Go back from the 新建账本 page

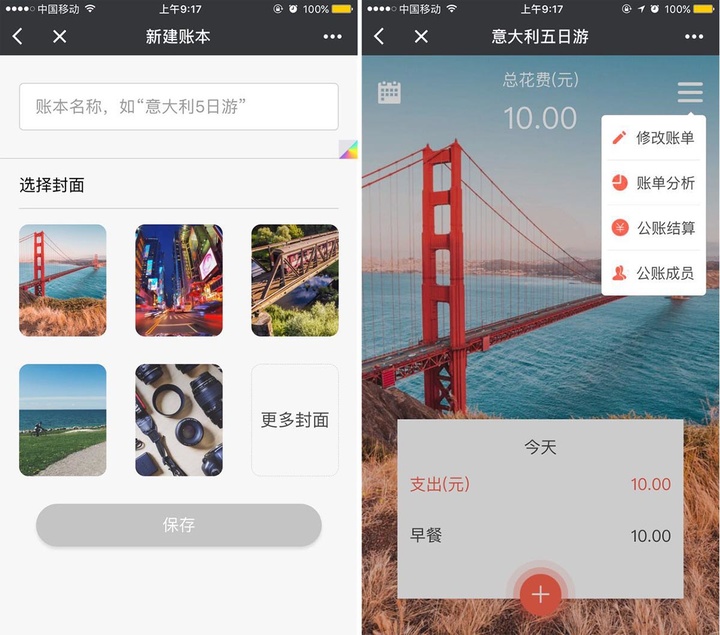pos(18,37)
